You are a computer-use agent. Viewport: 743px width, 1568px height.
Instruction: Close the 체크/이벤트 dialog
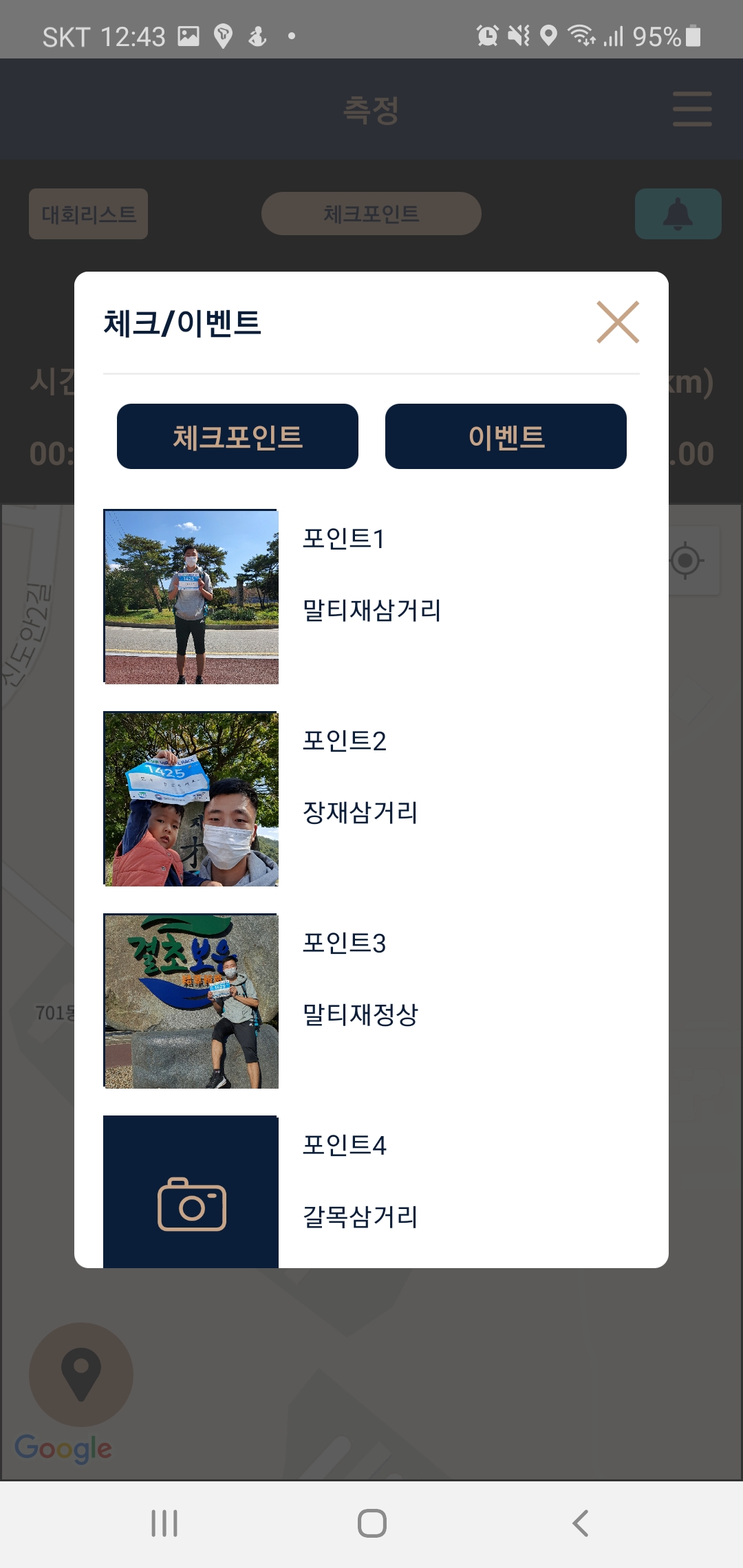[618, 322]
